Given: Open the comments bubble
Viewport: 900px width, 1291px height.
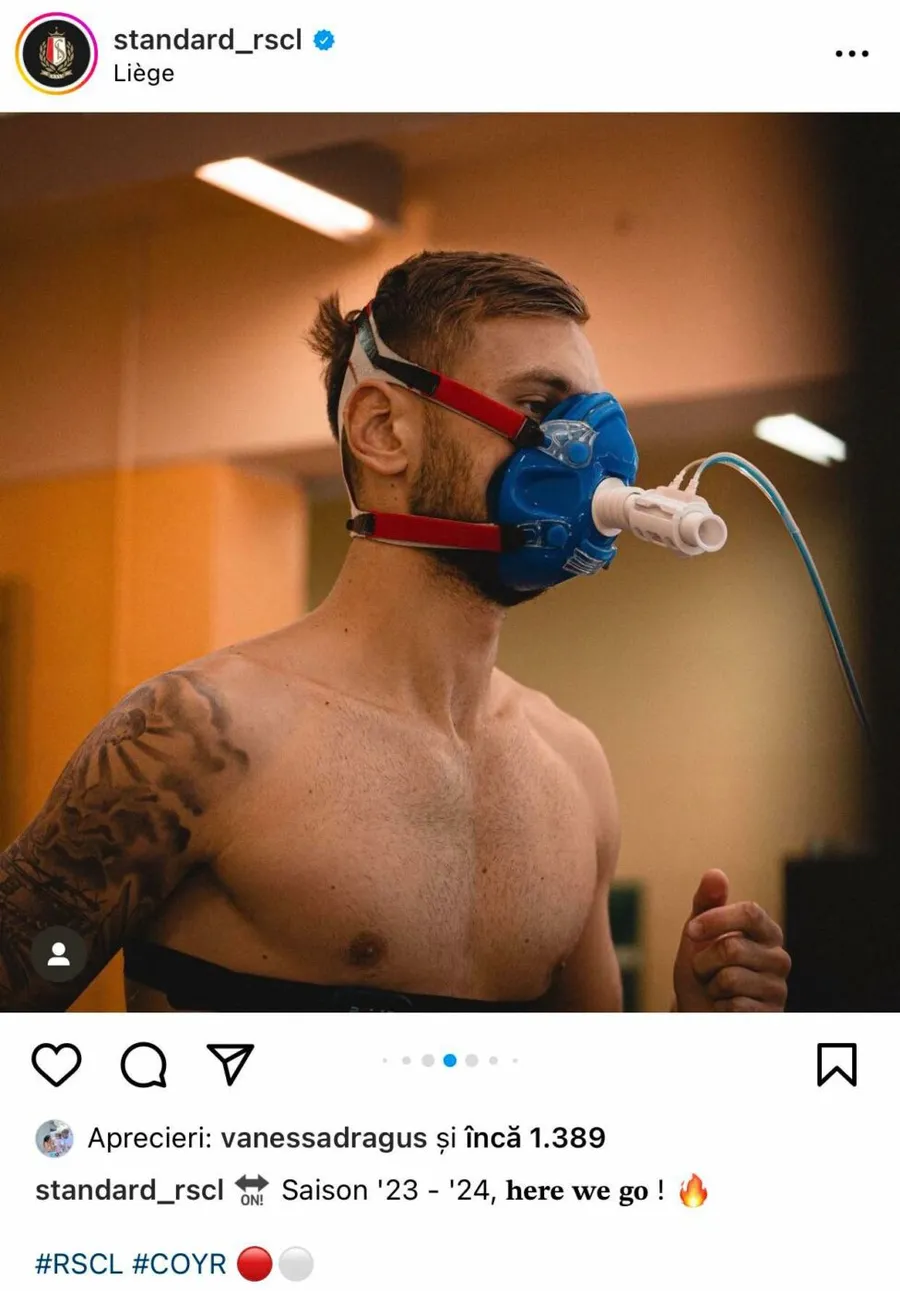Looking at the screenshot, I should coord(143,1064).
